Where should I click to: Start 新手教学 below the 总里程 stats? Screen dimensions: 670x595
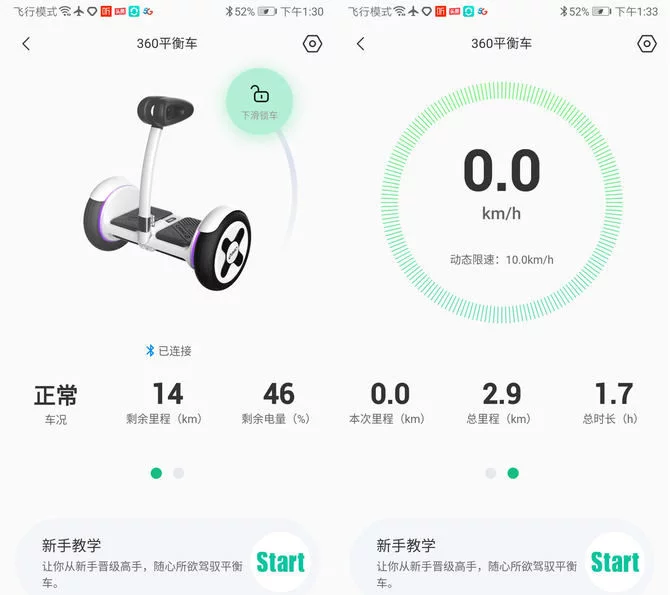[614, 562]
